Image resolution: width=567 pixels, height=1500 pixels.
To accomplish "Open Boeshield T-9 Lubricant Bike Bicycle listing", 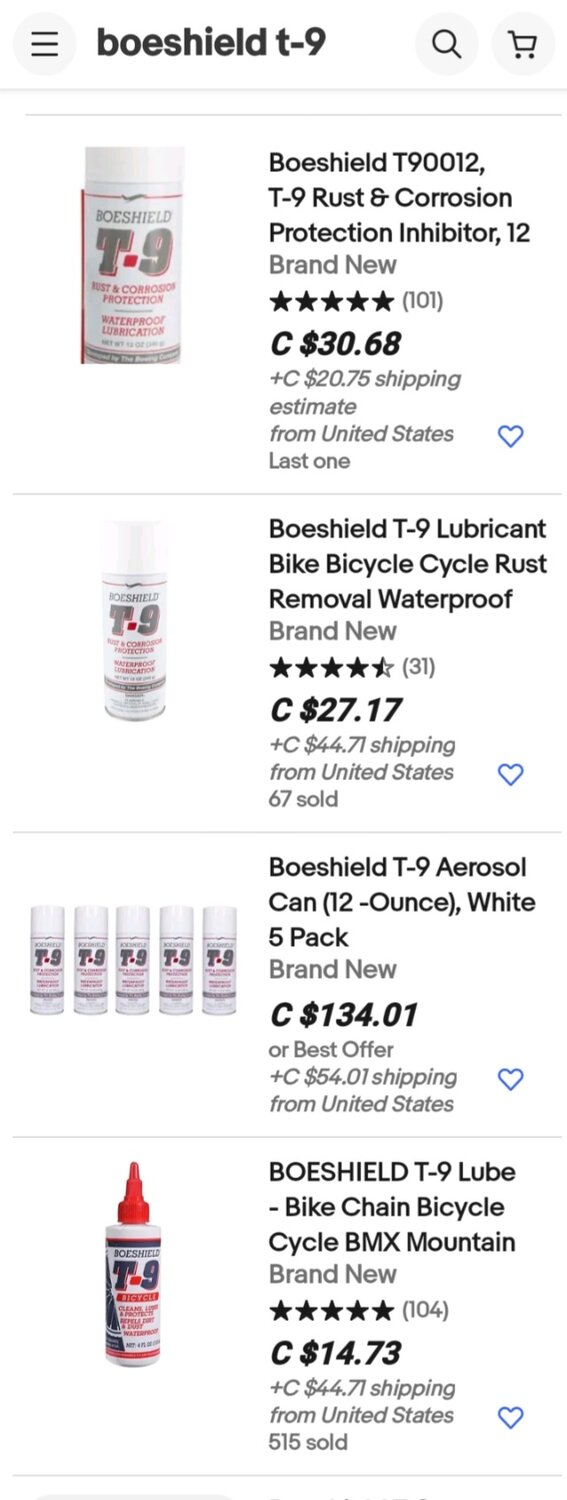I will (x=408, y=564).
